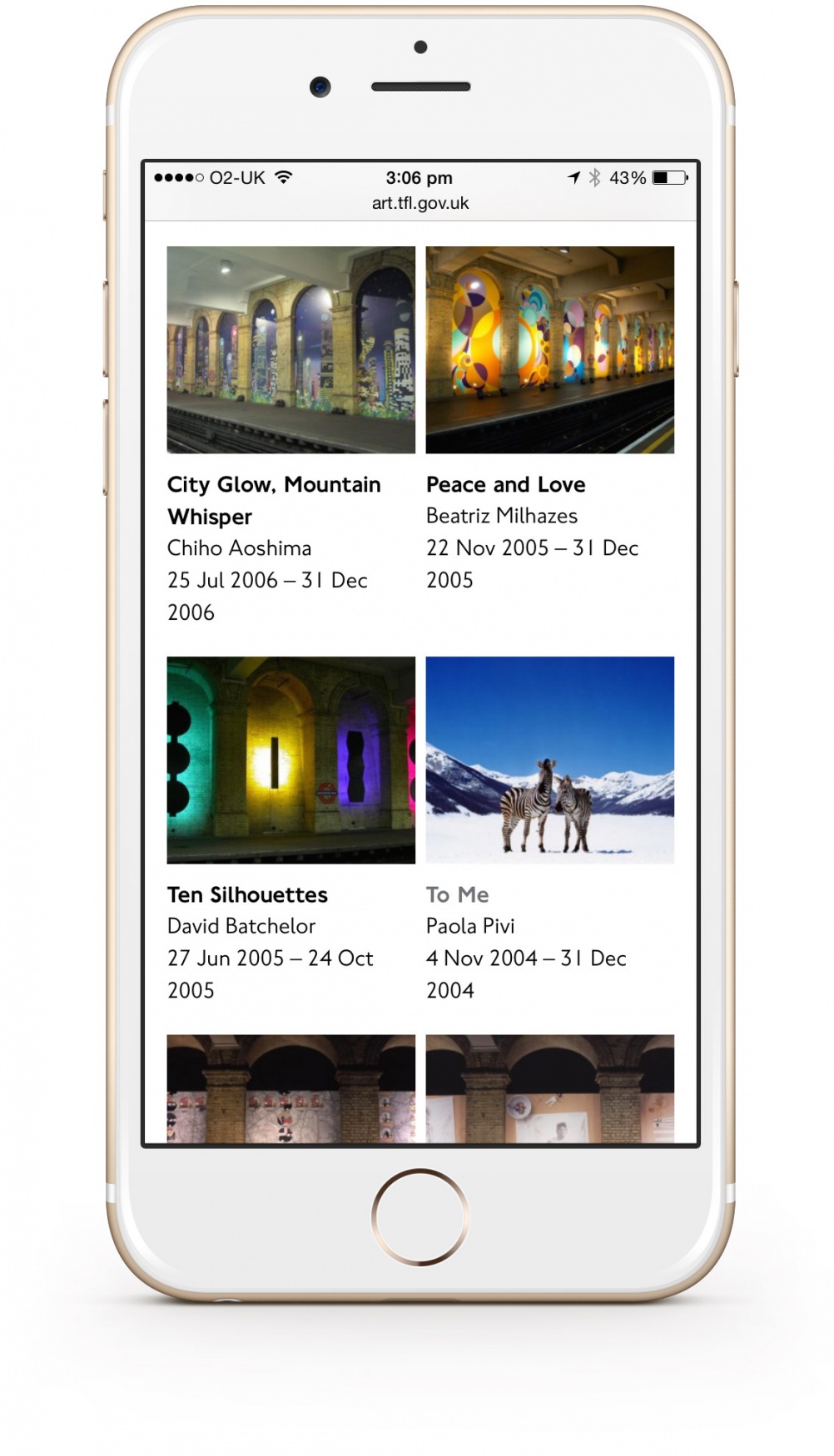Screen dimensions: 834x1456
Task: Open the Peace and Love artwork image
Action: [x=549, y=349]
